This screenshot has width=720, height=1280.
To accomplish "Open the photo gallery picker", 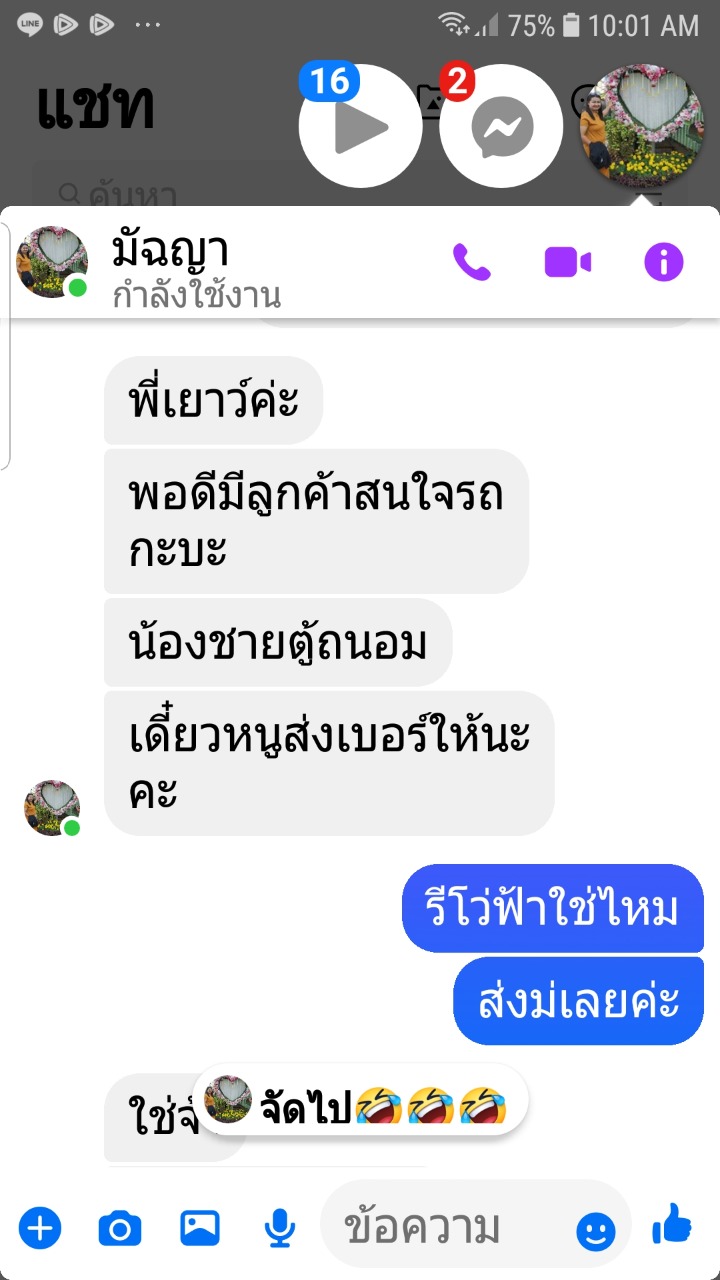I will 200,1228.
